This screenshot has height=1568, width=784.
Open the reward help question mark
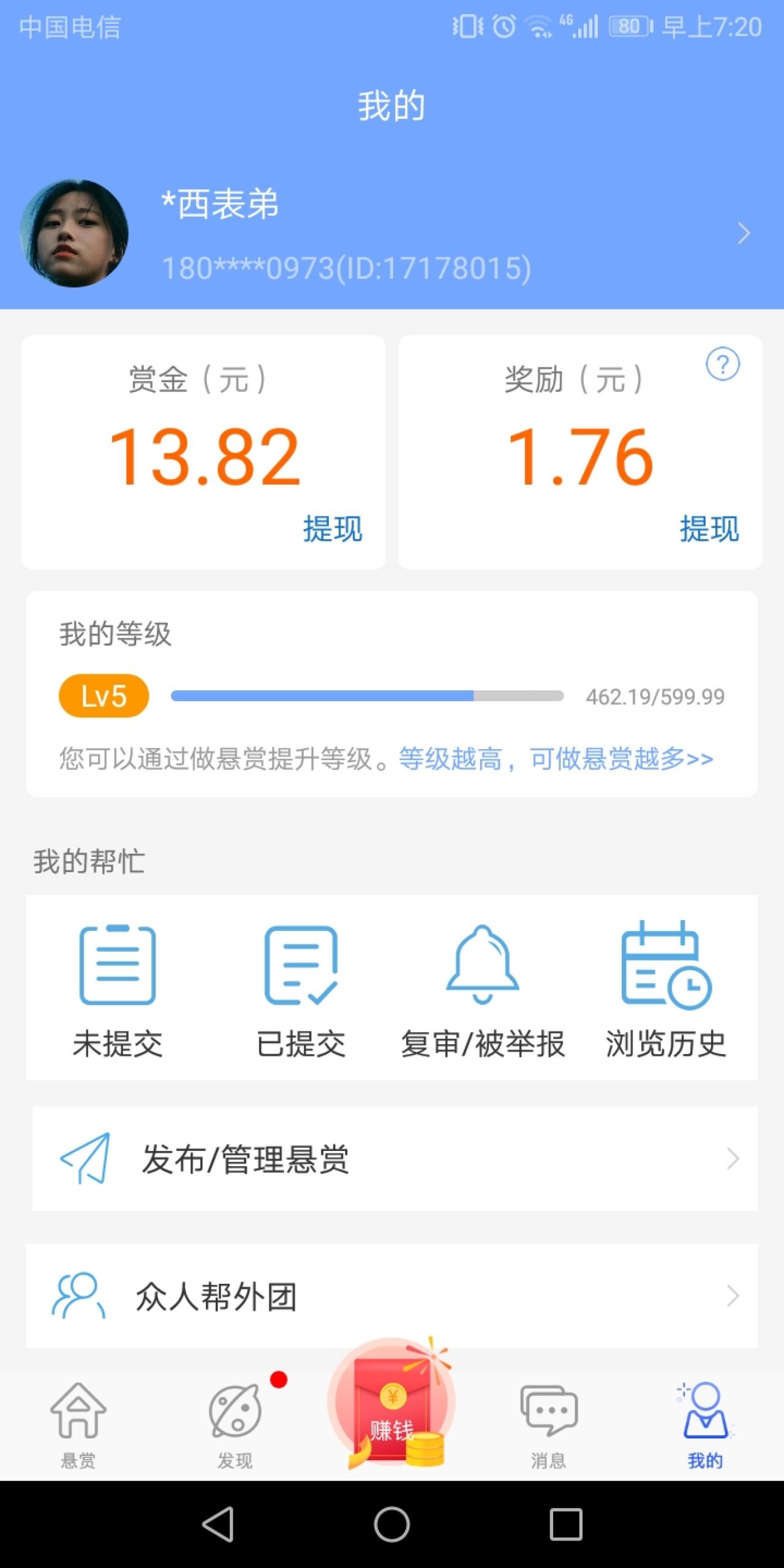click(723, 364)
